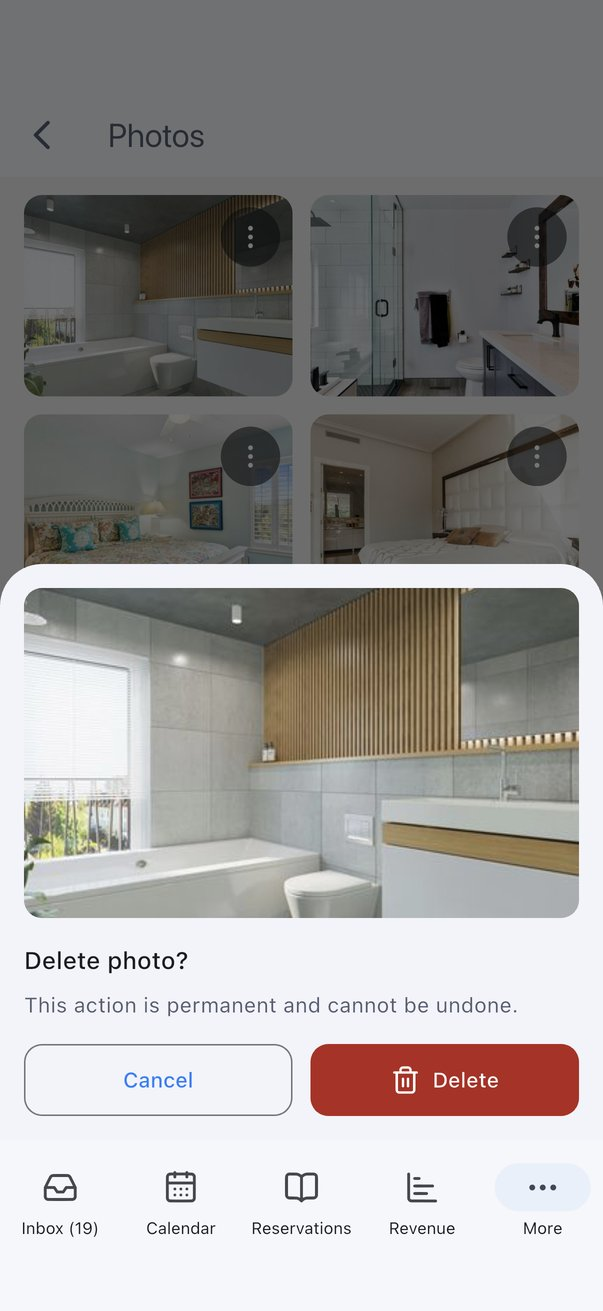The height and width of the screenshot is (1311, 603).
Task: Confirm with the red Delete button
Action: (444, 1080)
